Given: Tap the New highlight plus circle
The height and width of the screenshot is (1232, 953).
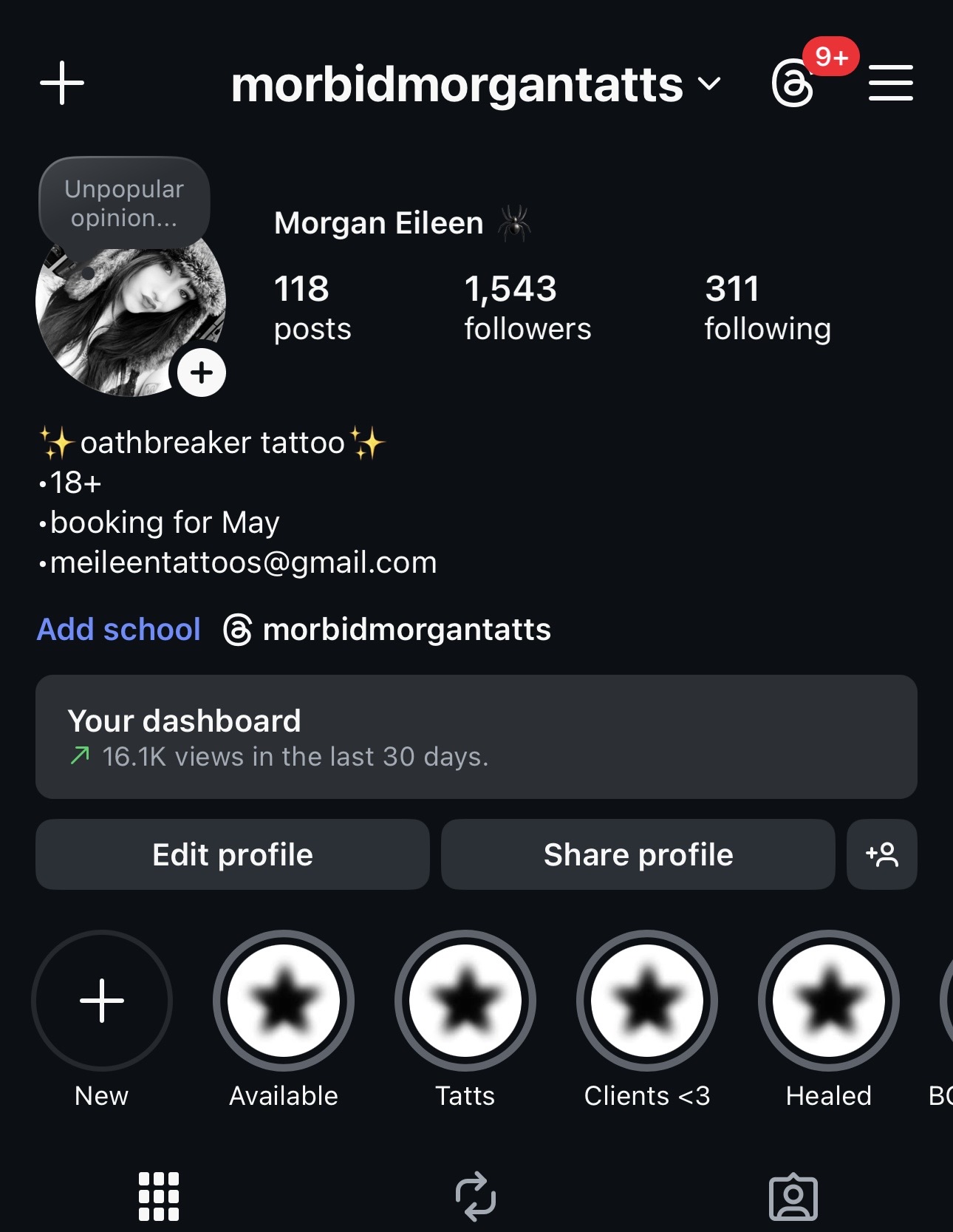Looking at the screenshot, I should pyautogui.click(x=103, y=1000).
